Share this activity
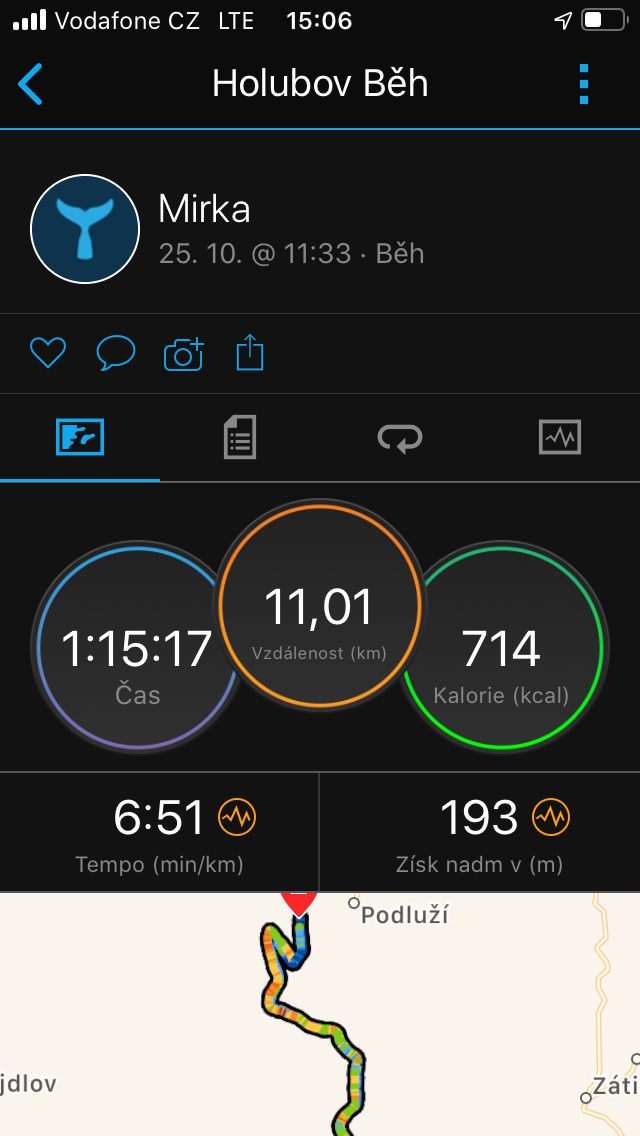This screenshot has height=1136, width=640. (250, 353)
